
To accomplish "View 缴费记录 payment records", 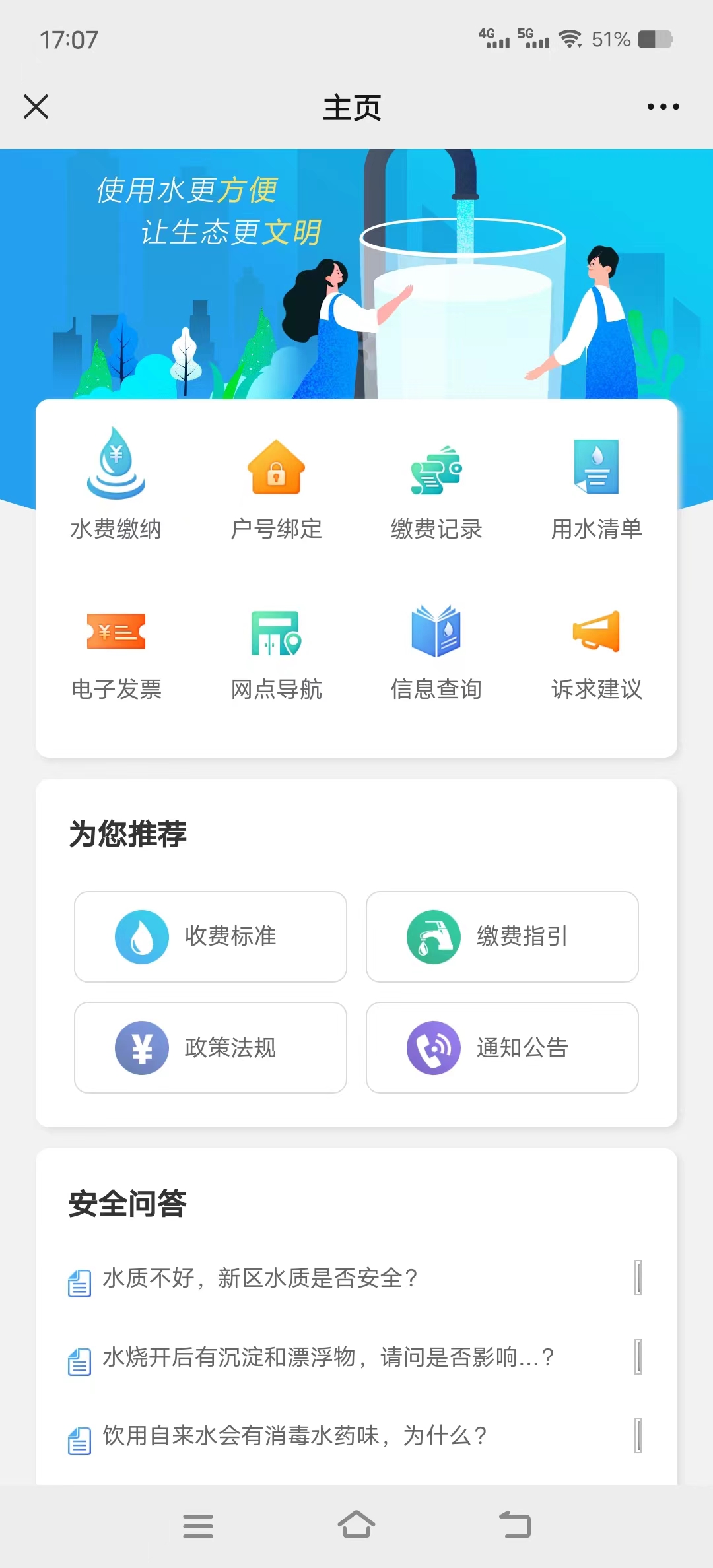I will pyautogui.click(x=436, y=485).
